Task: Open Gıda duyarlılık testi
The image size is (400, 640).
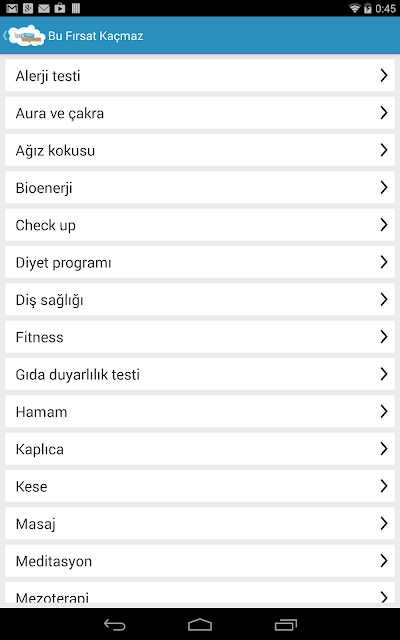Action: (200, 374)
